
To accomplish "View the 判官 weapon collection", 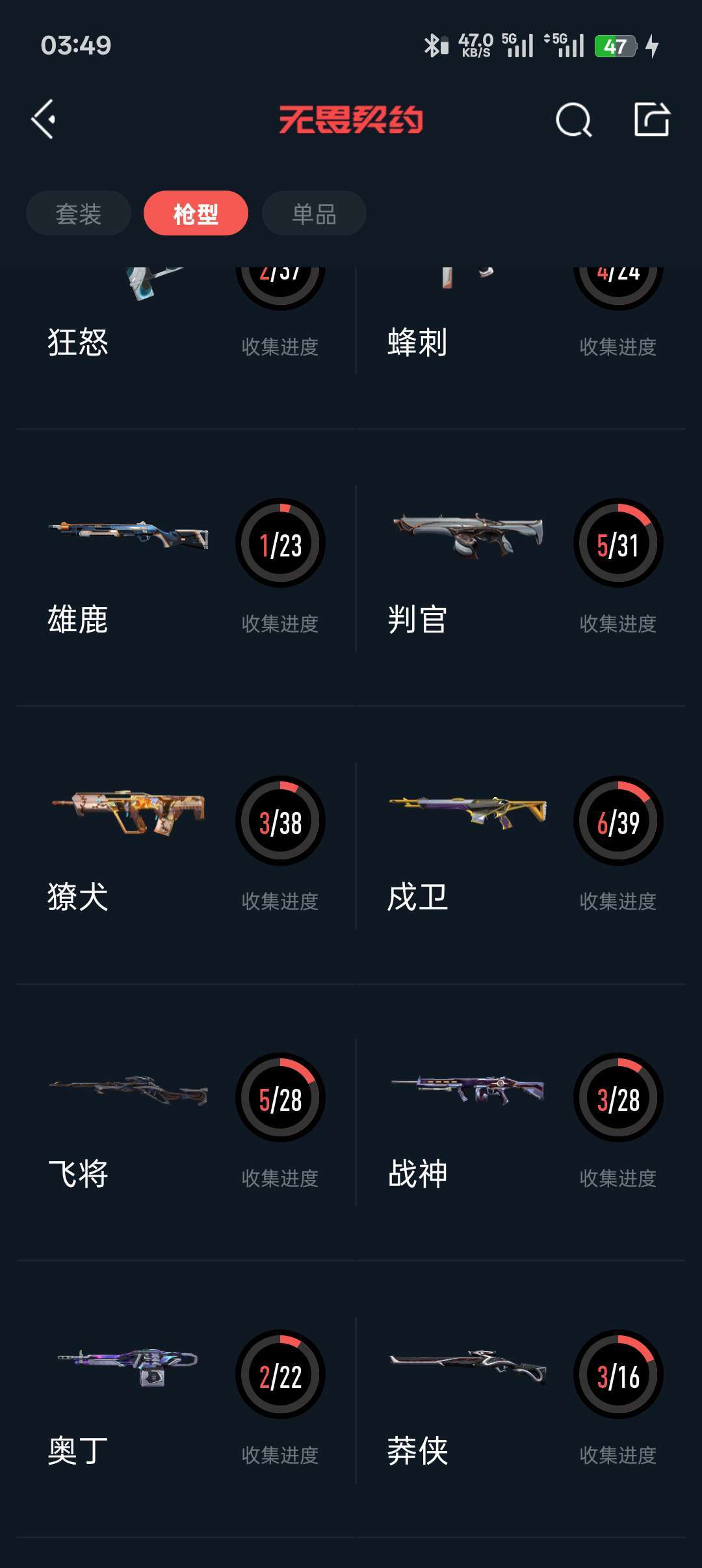I will pos(521,568).
